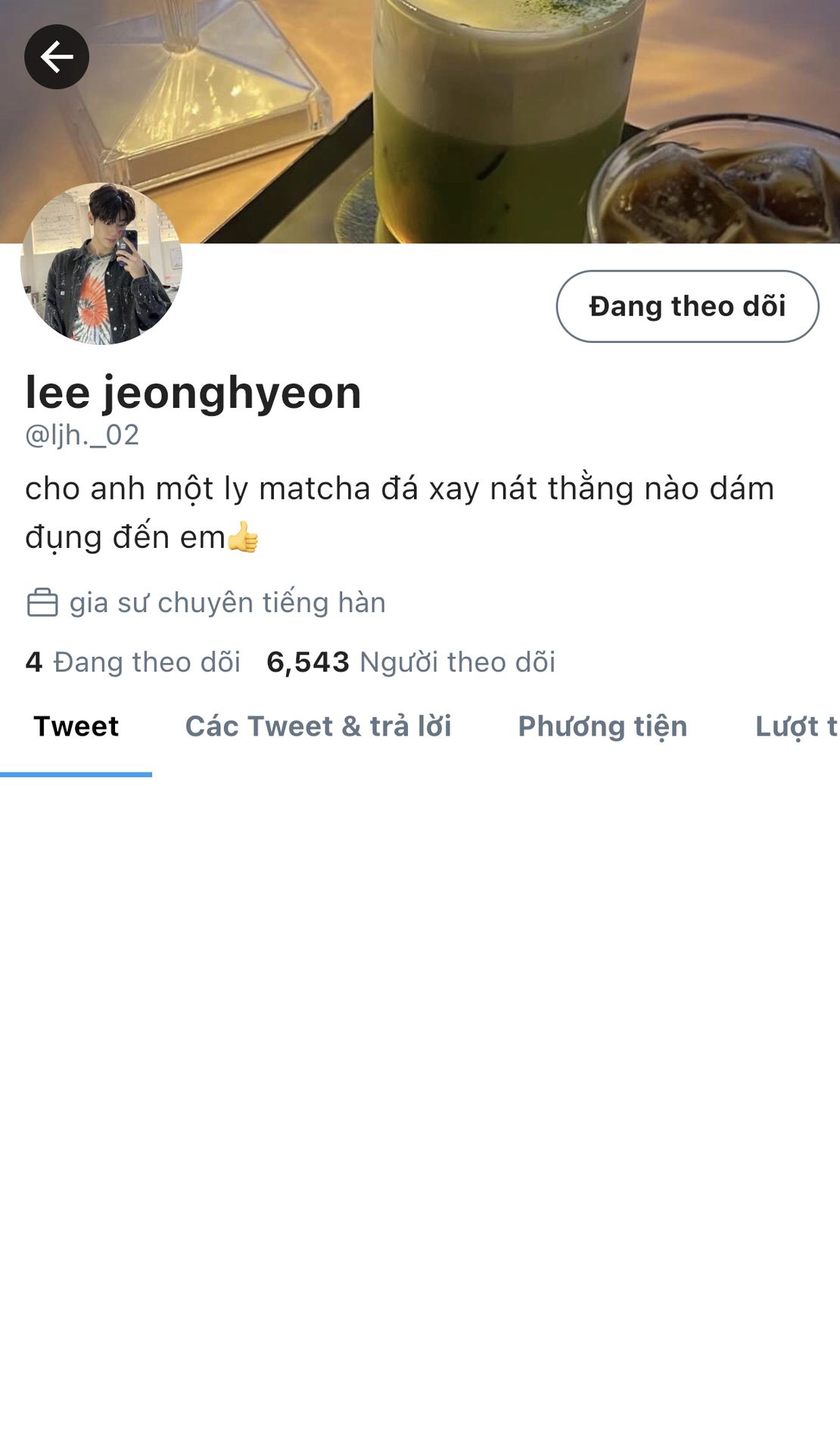
Task: View the 6,543 Người theo dõi list
Action: 411,662
